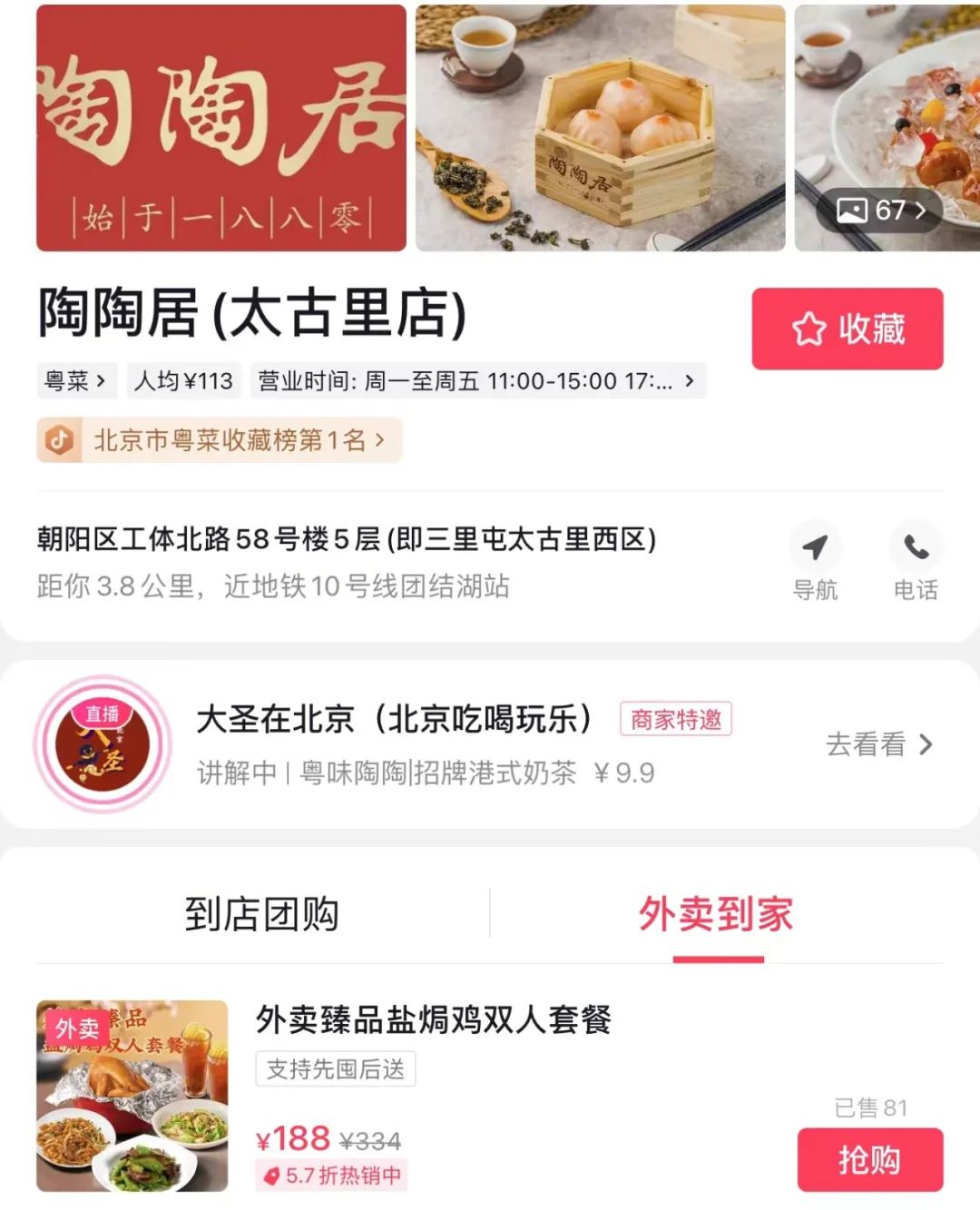Expand the 营业时间 business hours
This screenshot has width=980, height=1210.
476,381
